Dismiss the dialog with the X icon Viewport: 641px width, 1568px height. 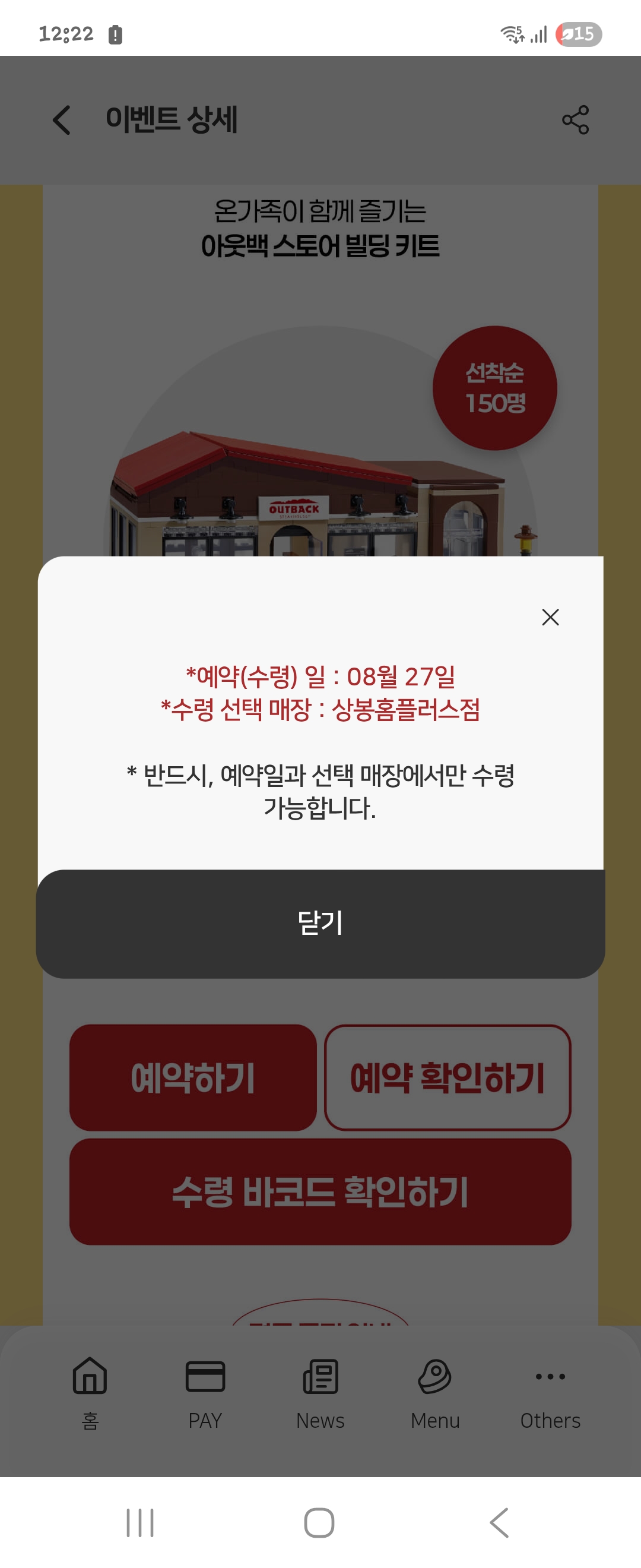pyautogui.click(x=550, y=617)
